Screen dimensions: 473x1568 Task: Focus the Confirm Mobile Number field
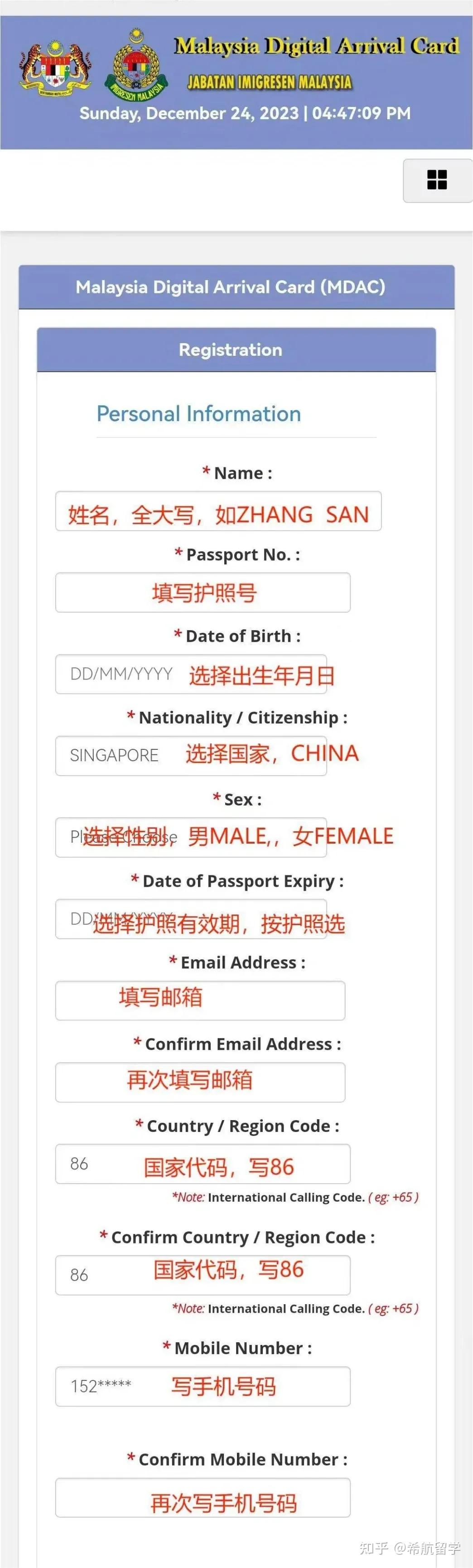(x=202, y=1497)
